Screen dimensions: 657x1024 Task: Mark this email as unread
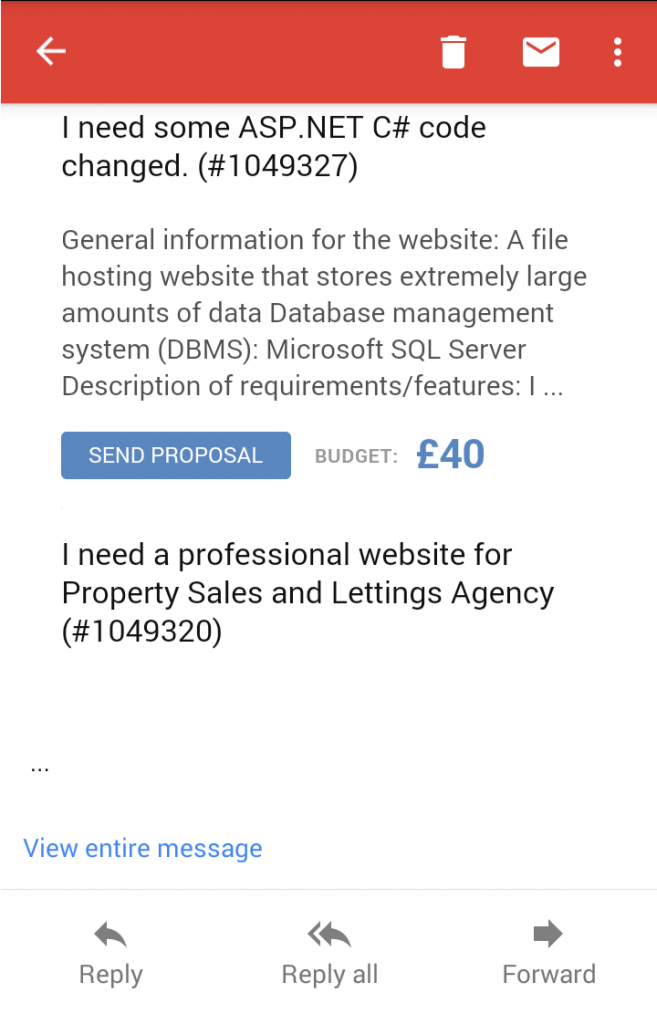click(541, 52)
